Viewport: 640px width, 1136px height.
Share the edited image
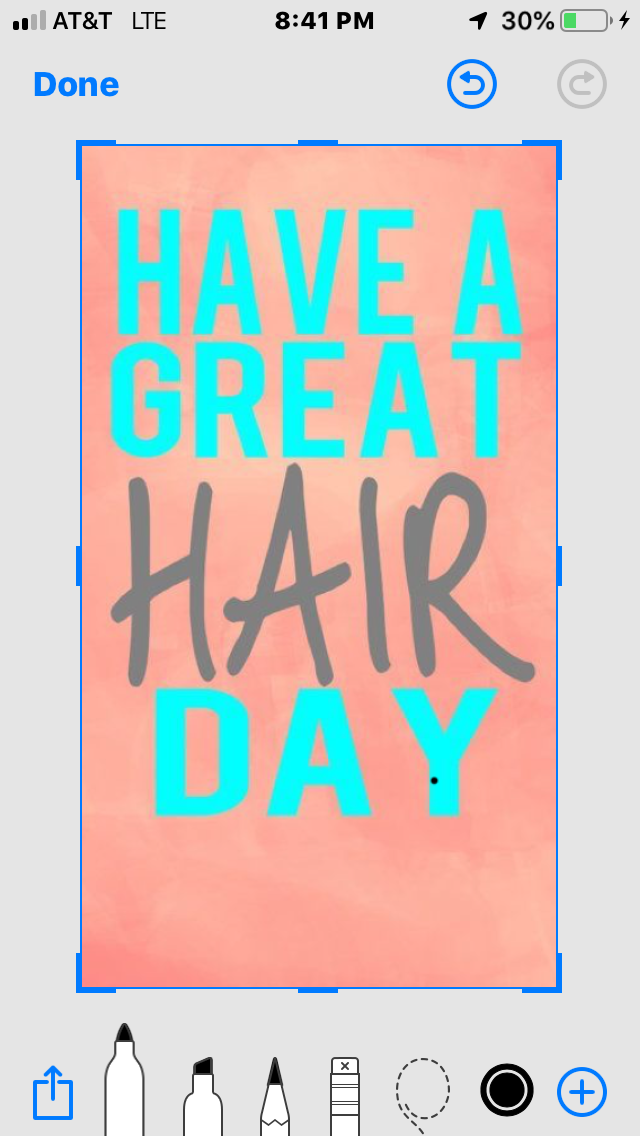pyautogui.click(x=53, y=1092)
